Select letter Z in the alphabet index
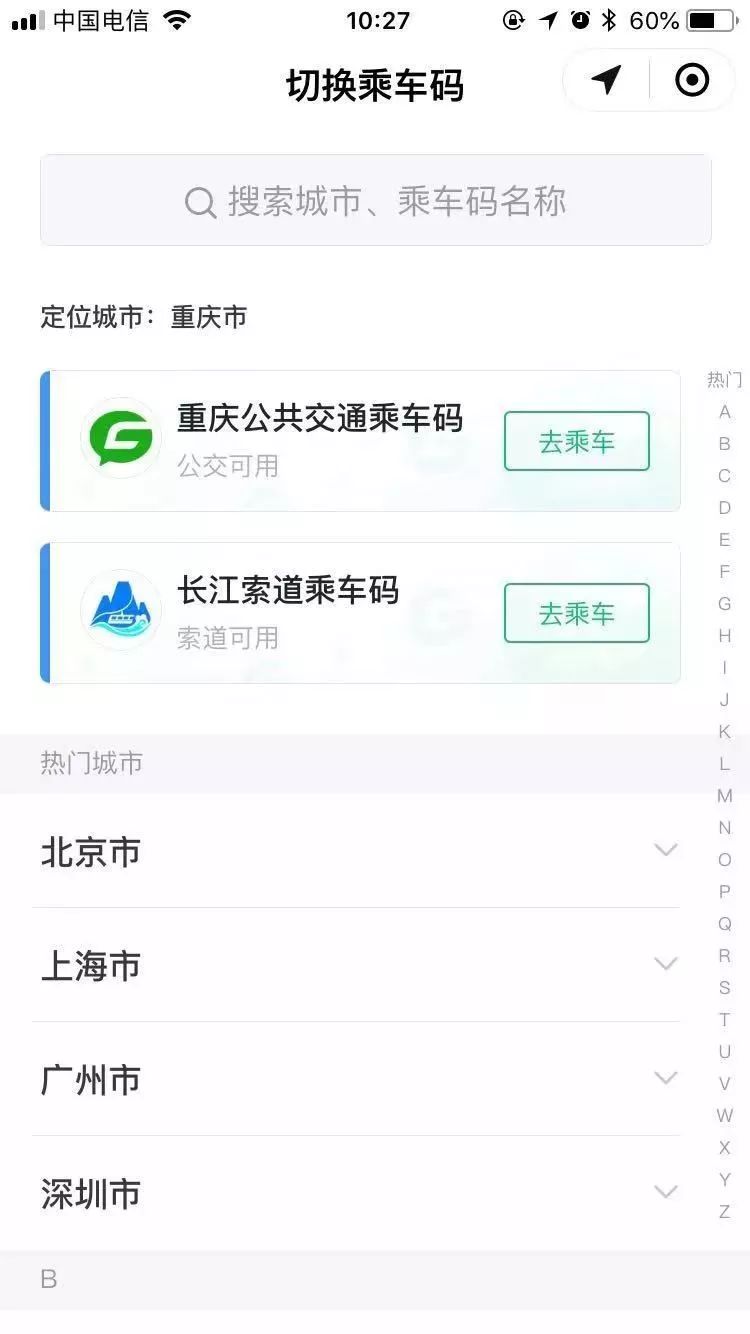Image resolution: width=750 pixels, height=1334 pixels. pos(724,1211)
